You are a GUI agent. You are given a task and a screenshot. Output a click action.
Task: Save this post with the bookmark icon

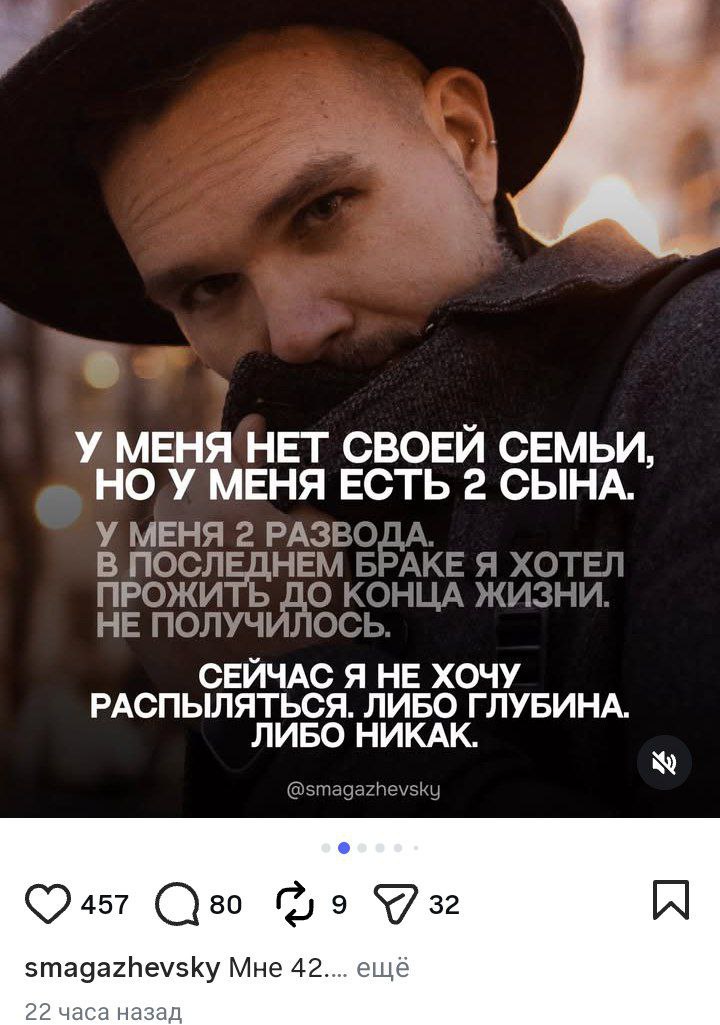pos(670,900)
